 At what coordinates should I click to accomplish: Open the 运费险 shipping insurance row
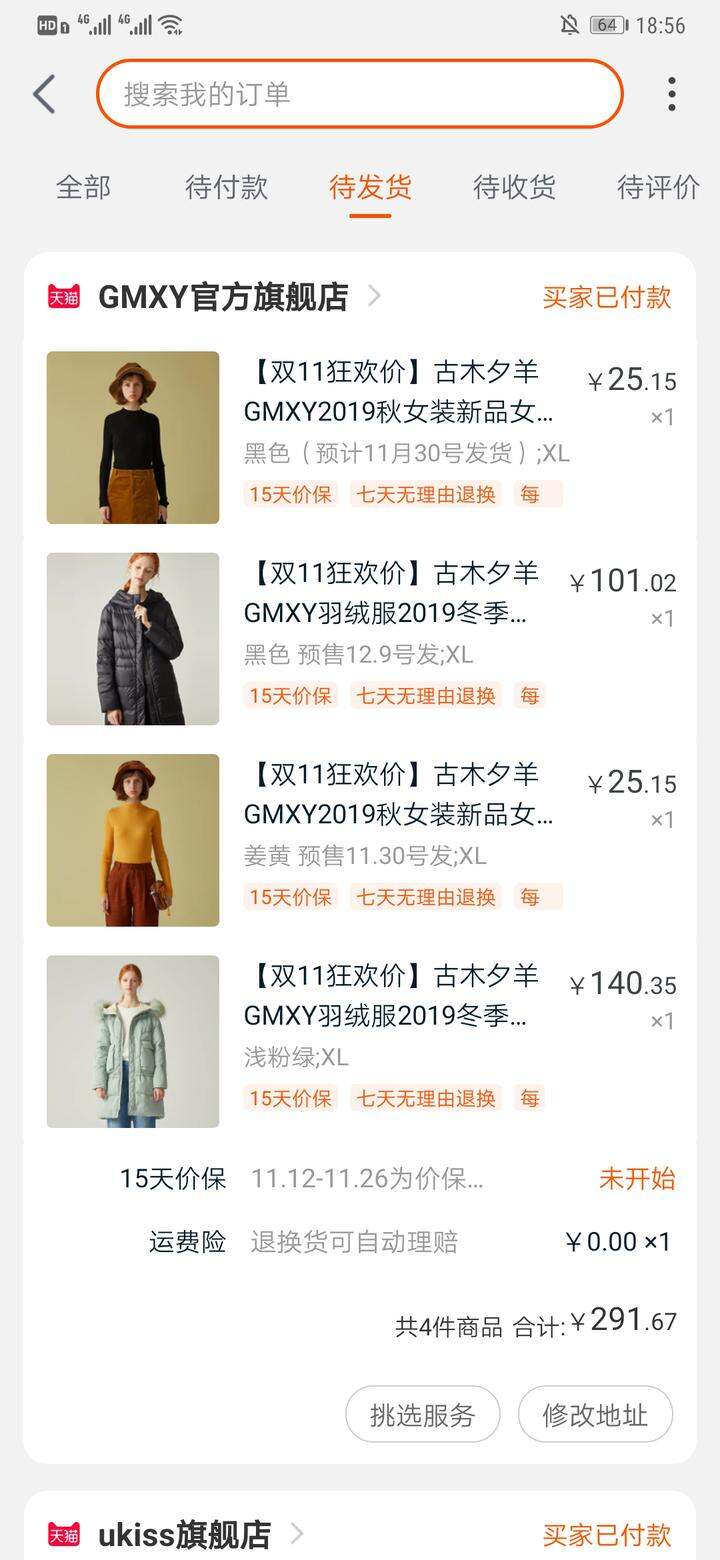coord(410,1242)
